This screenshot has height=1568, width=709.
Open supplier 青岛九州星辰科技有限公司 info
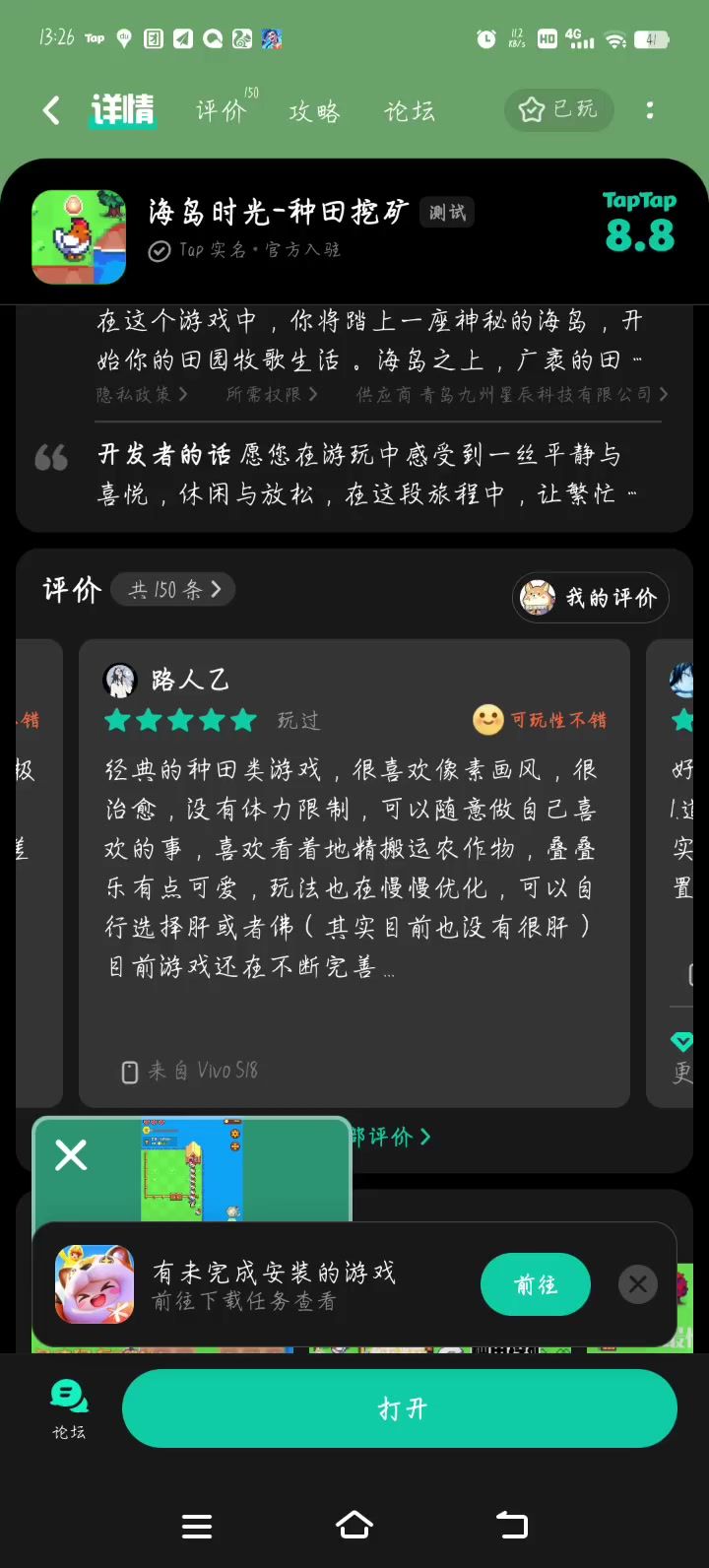(512, 394)
